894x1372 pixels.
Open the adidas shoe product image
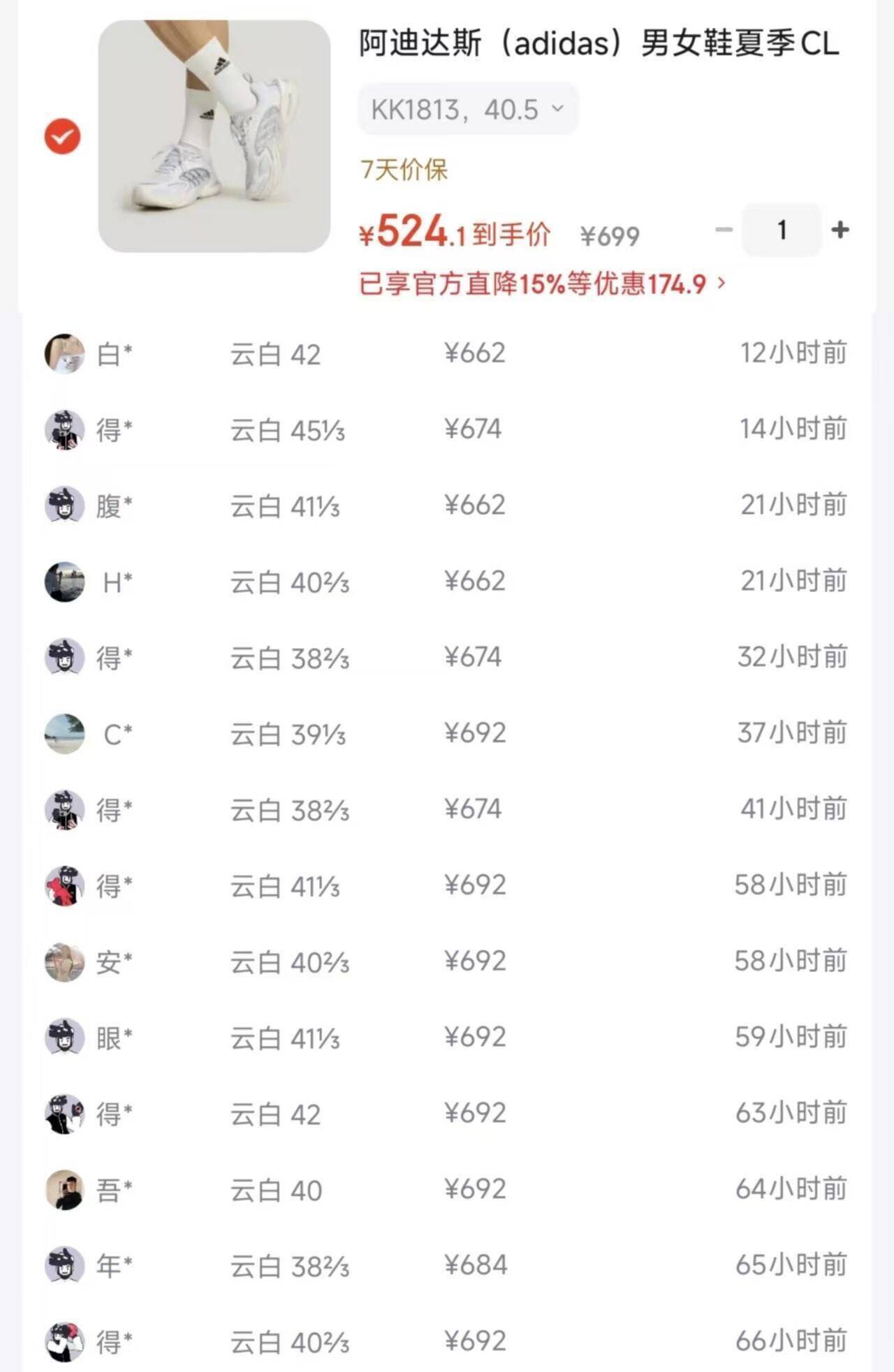214,136
